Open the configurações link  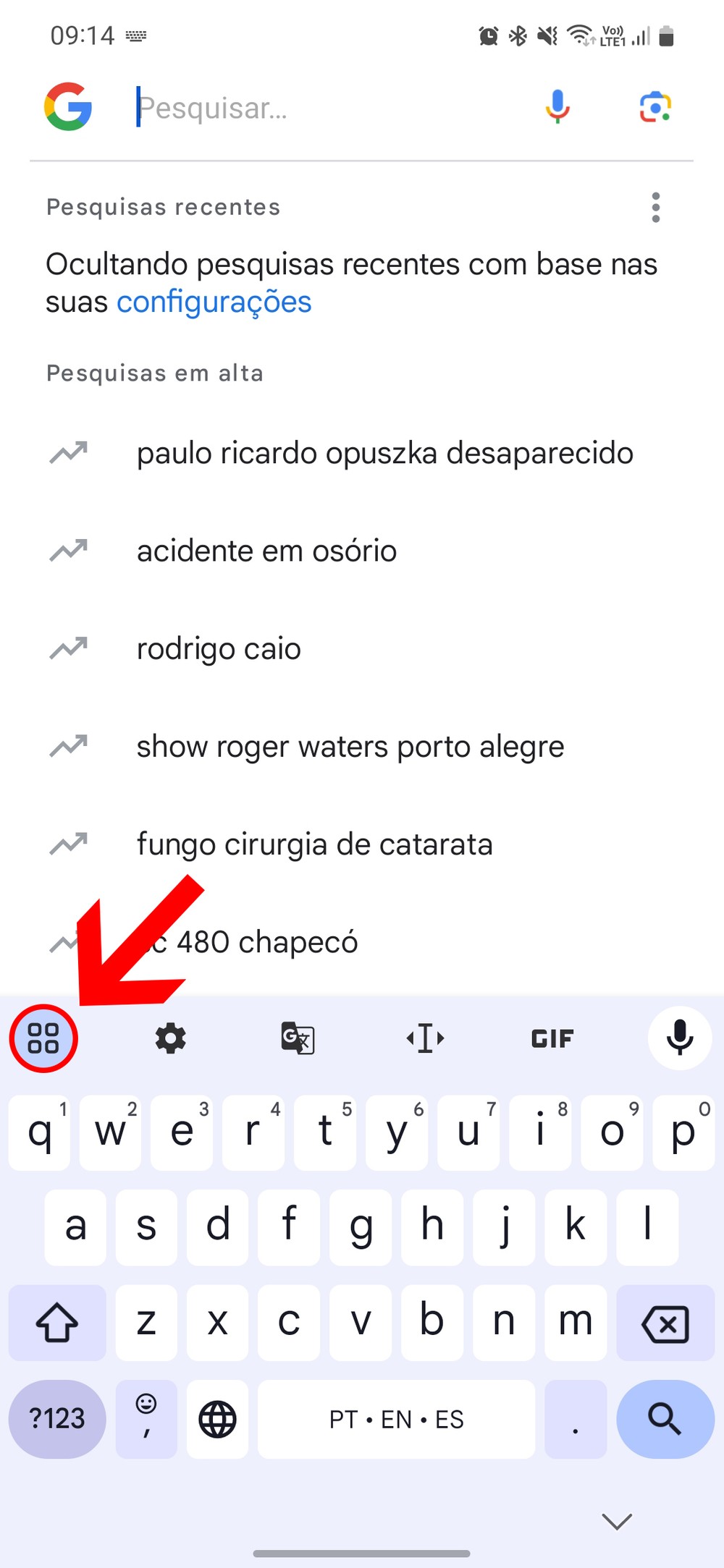point(214,302)
